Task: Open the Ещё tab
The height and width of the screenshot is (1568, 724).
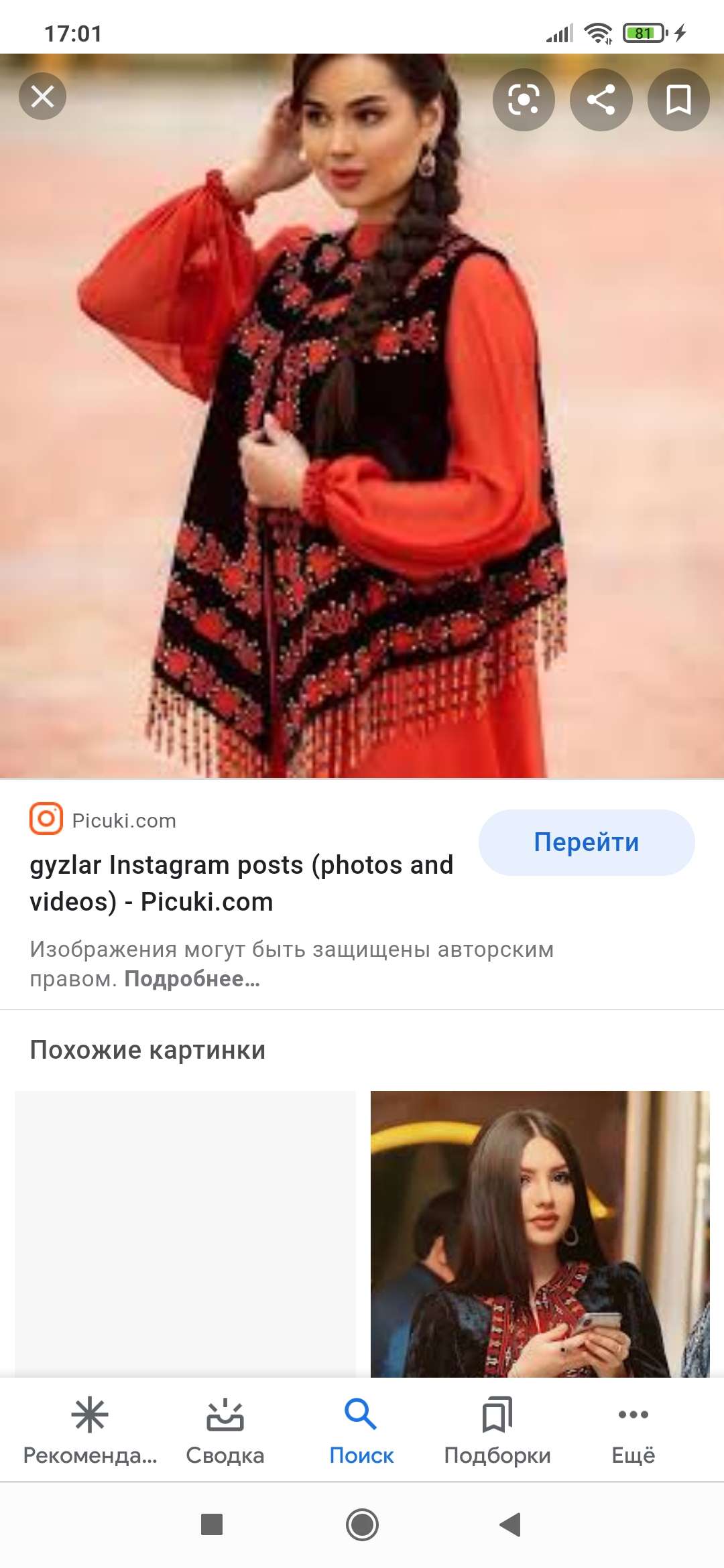Action: pos(633,1430)
